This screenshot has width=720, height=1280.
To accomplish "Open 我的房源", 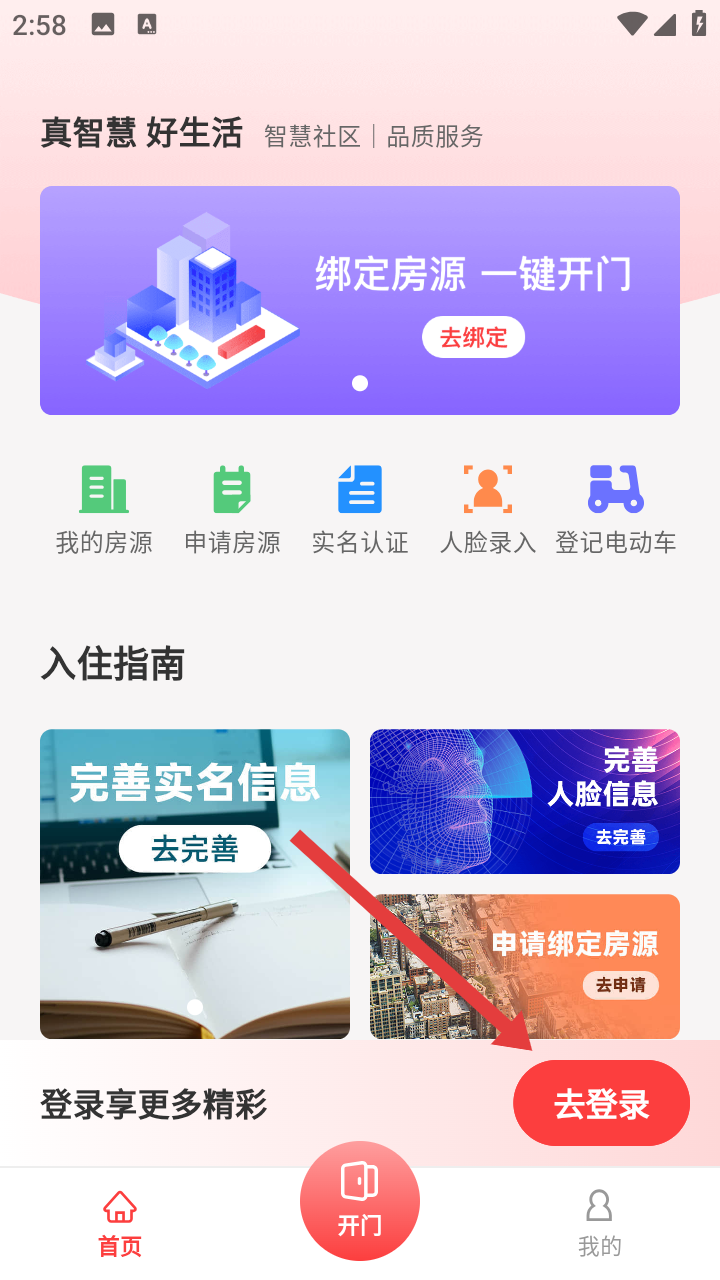I will coord(104,510).
